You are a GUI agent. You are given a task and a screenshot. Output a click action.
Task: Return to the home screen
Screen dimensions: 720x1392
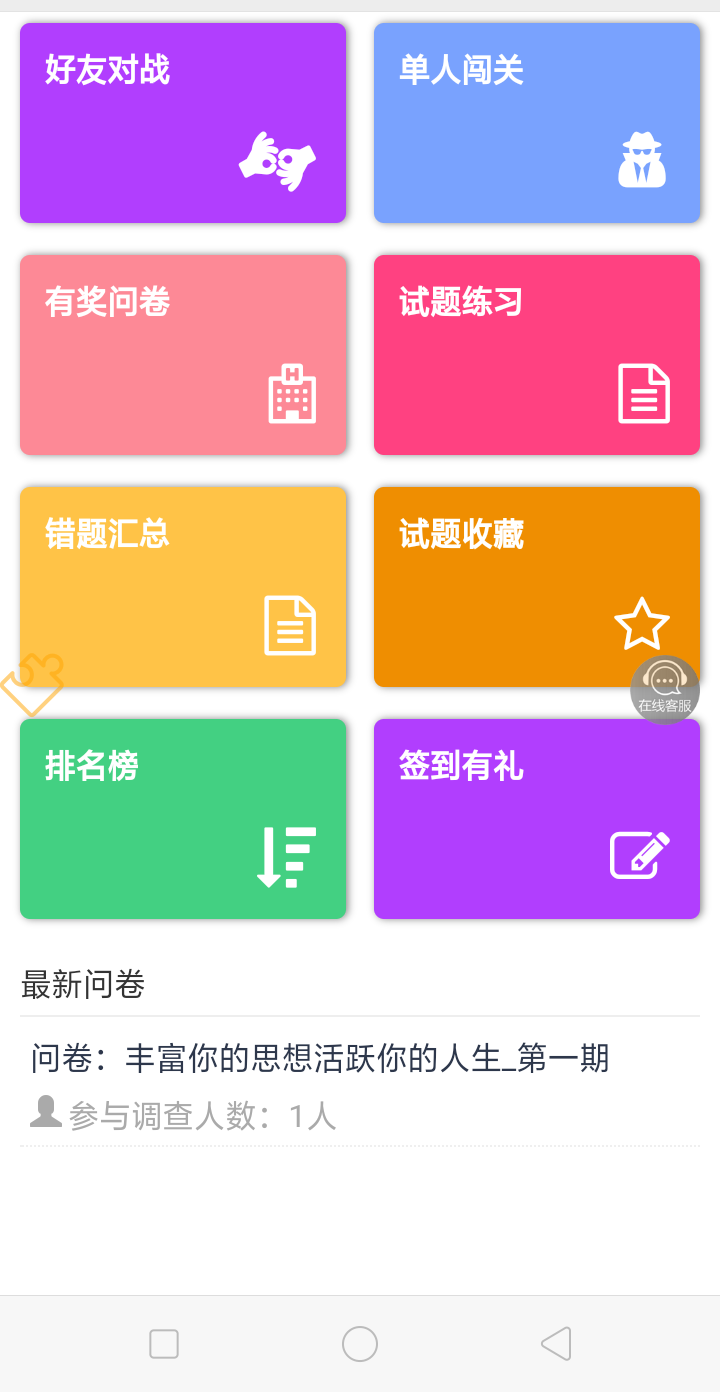360,1344
